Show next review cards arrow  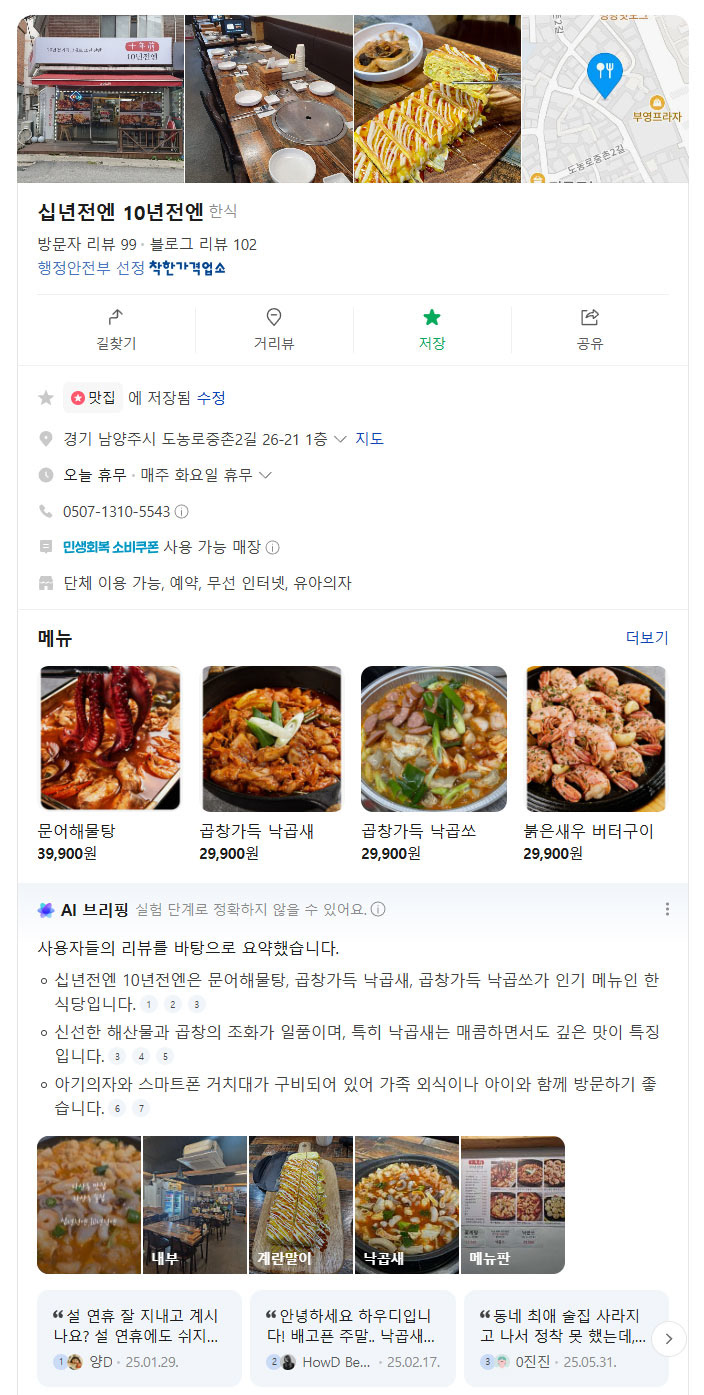[x=669, y=1338]
